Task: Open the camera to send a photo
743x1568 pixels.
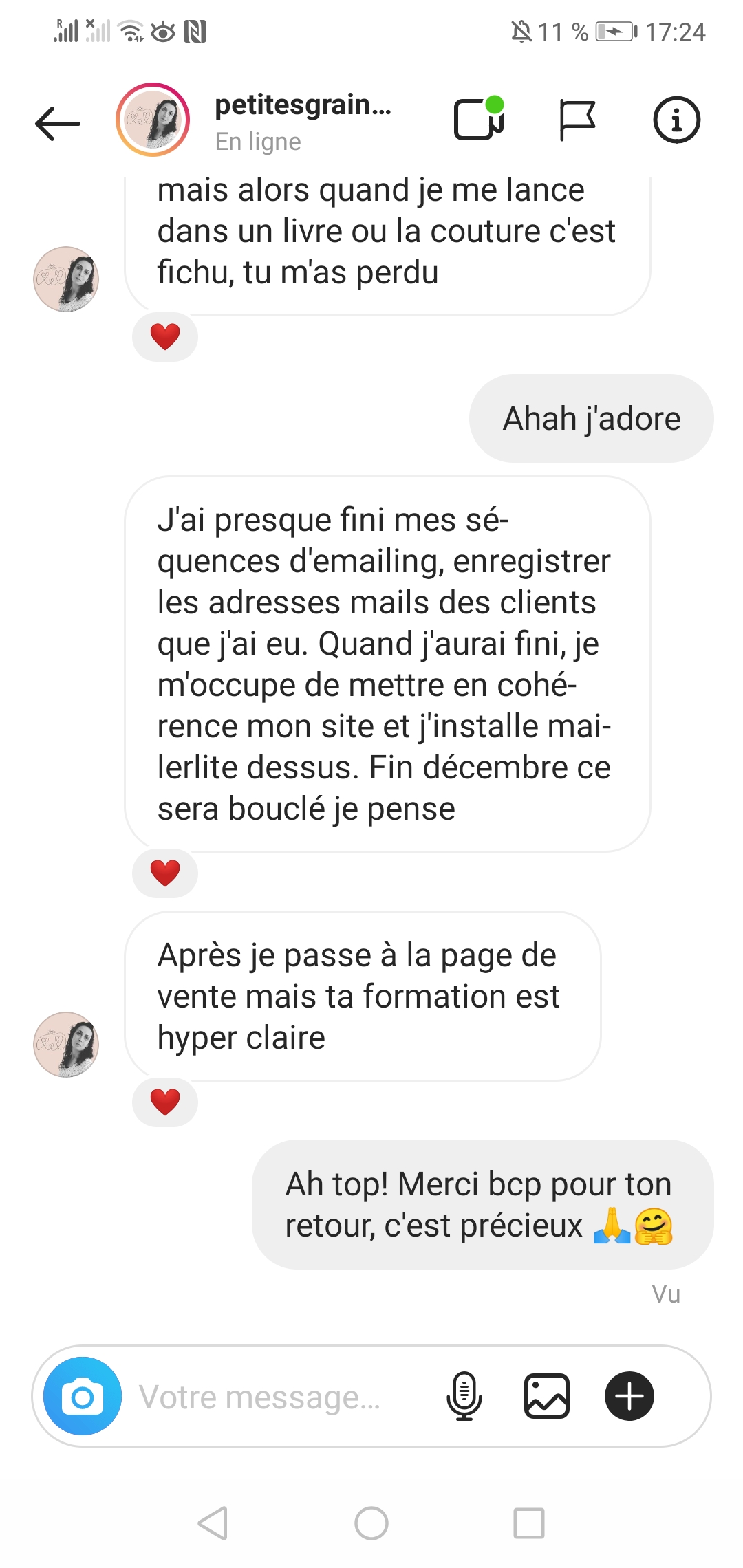Action: (83, 1396)
